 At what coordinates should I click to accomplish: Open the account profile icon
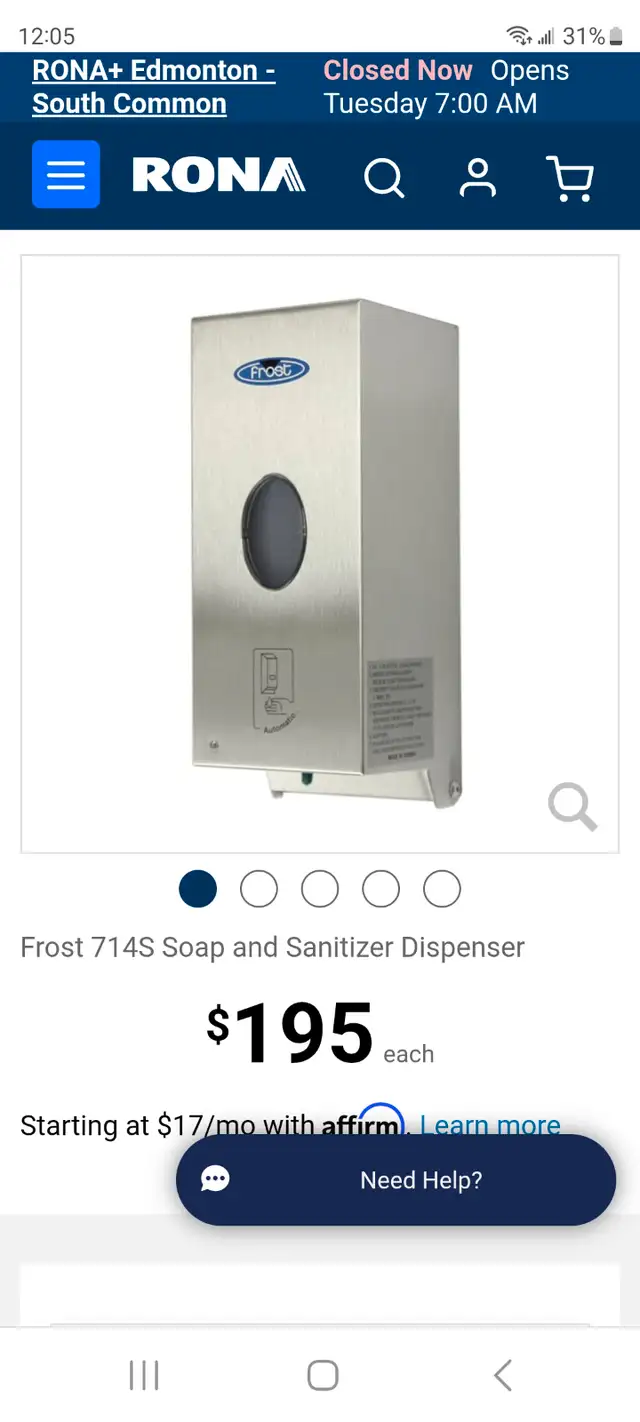[478, 177]
